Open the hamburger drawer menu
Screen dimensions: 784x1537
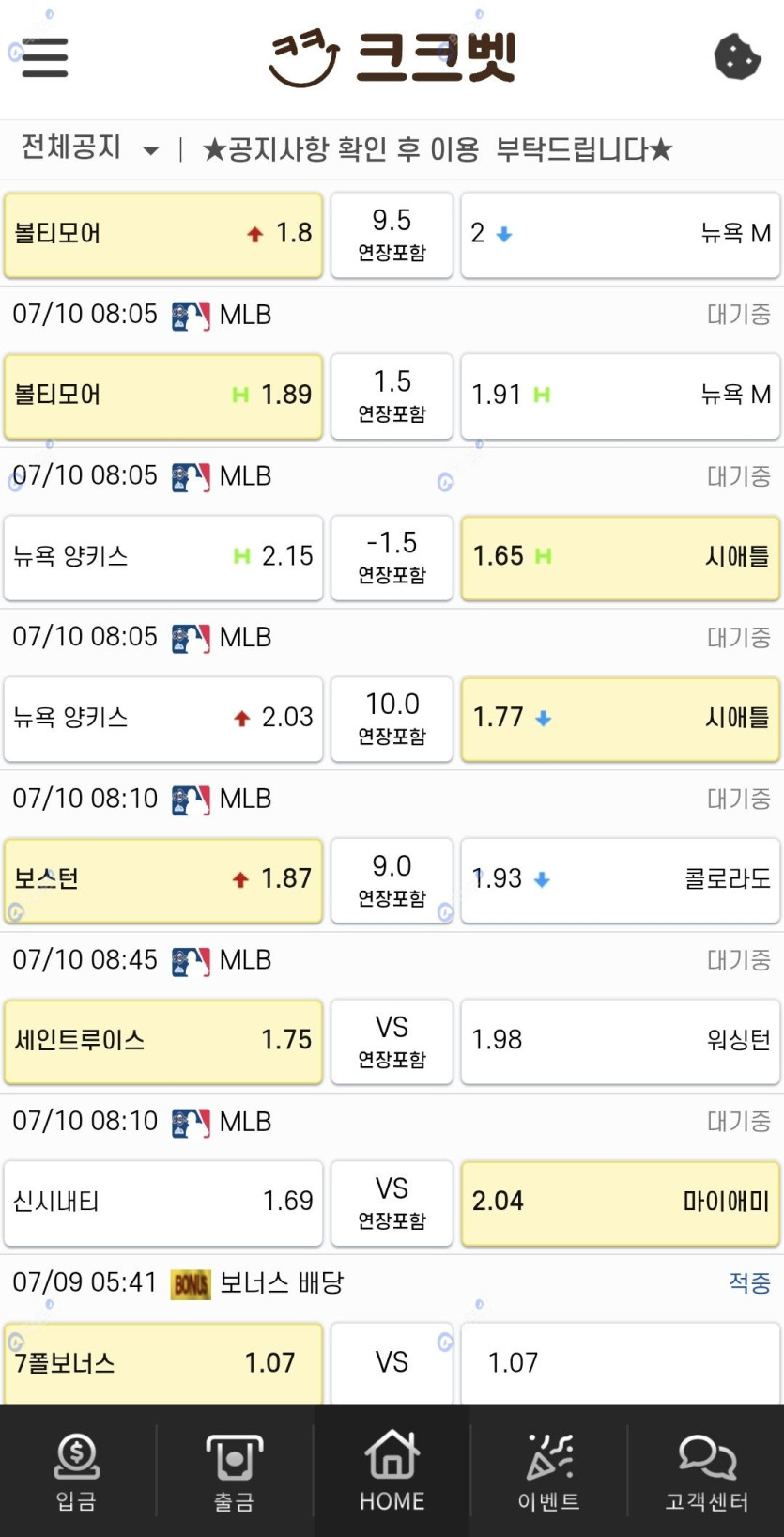(x=44, y=57)
